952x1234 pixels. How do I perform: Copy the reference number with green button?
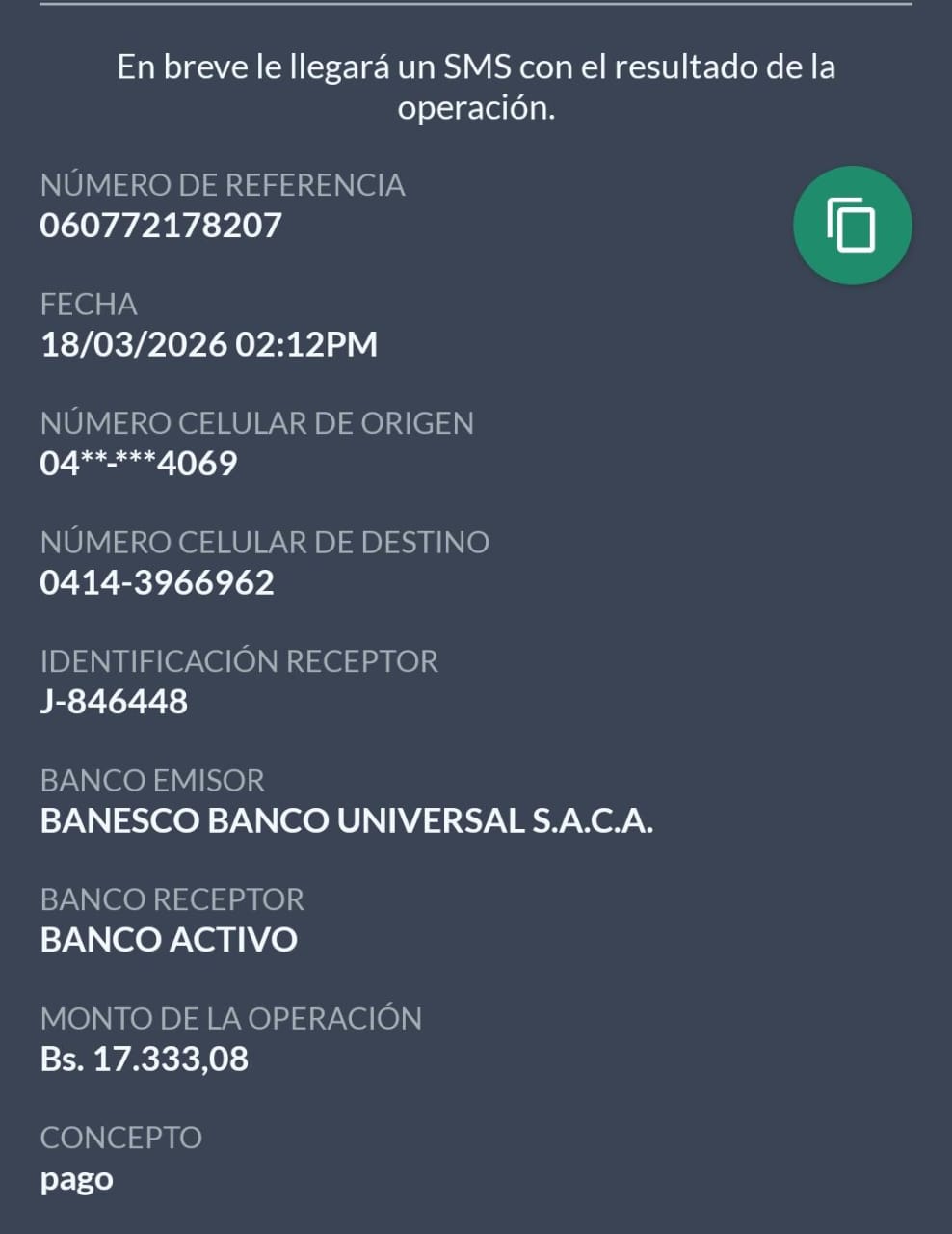(x=852, y=226)
